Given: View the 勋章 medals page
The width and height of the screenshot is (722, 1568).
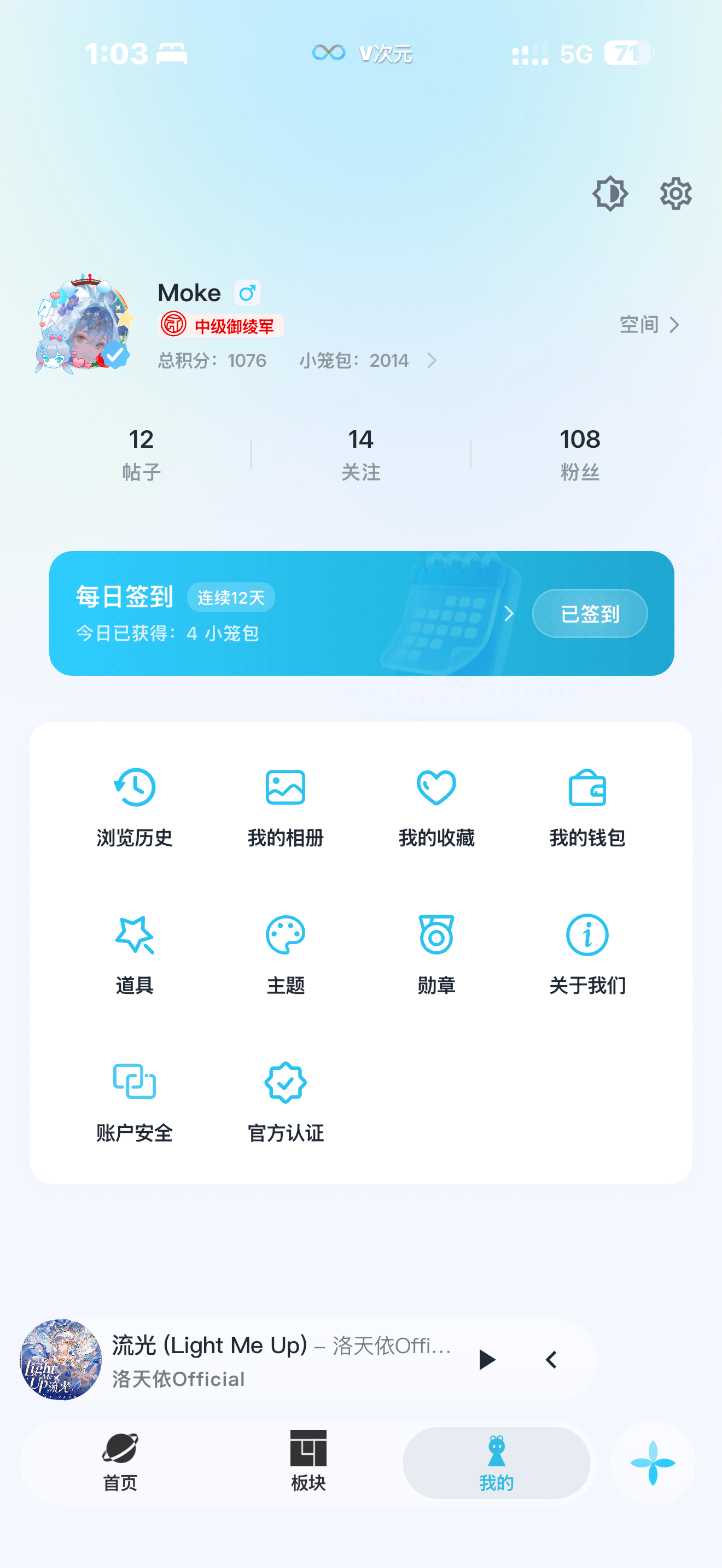Looking at the screenshot, I should [436, 950].
